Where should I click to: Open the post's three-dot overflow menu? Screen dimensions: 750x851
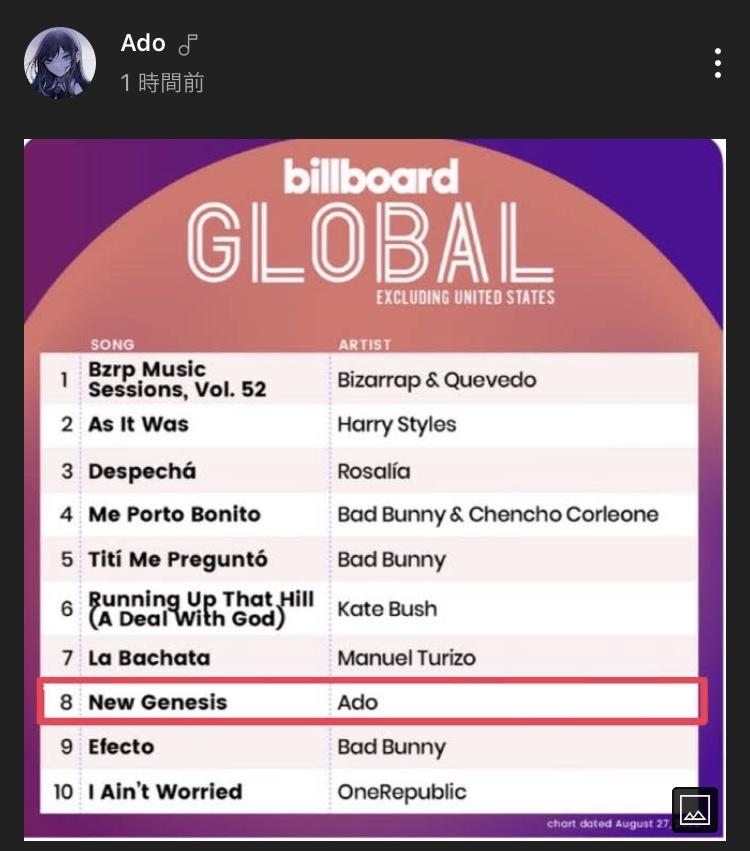[717, 63]
